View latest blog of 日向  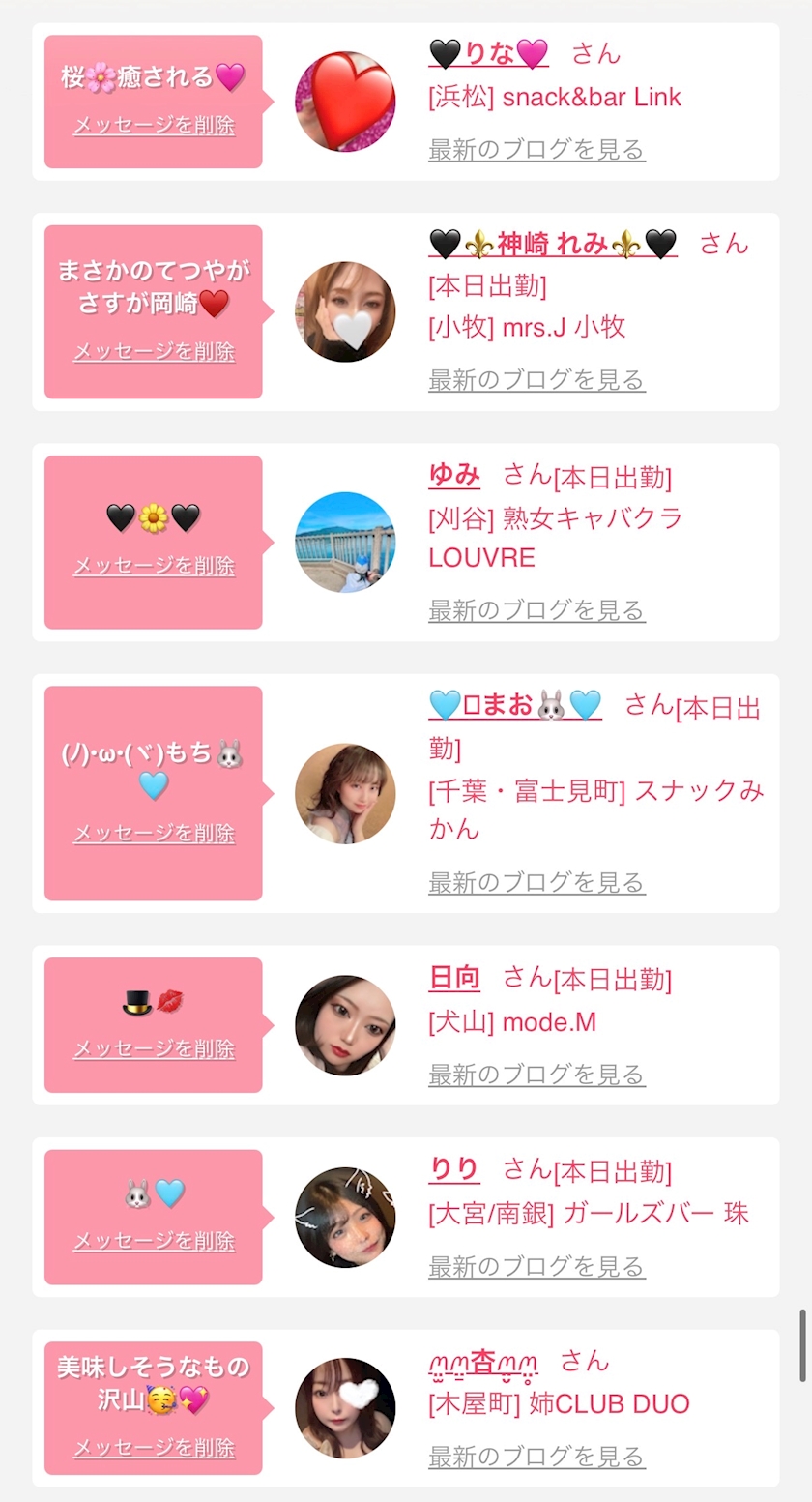(x=536, y=1075)
